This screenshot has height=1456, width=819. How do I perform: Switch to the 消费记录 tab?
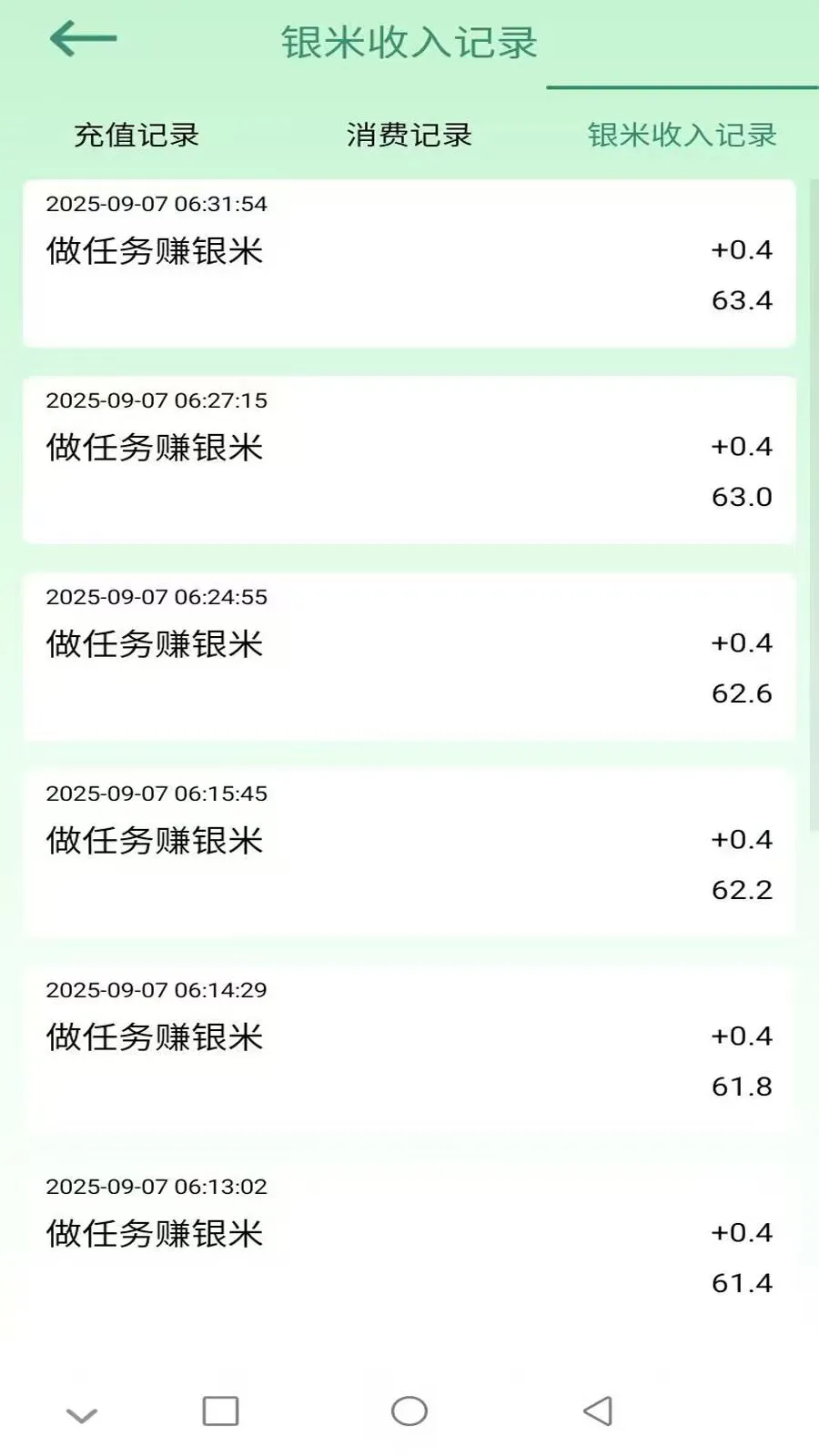pyautogui.click(x=409, y=135)
